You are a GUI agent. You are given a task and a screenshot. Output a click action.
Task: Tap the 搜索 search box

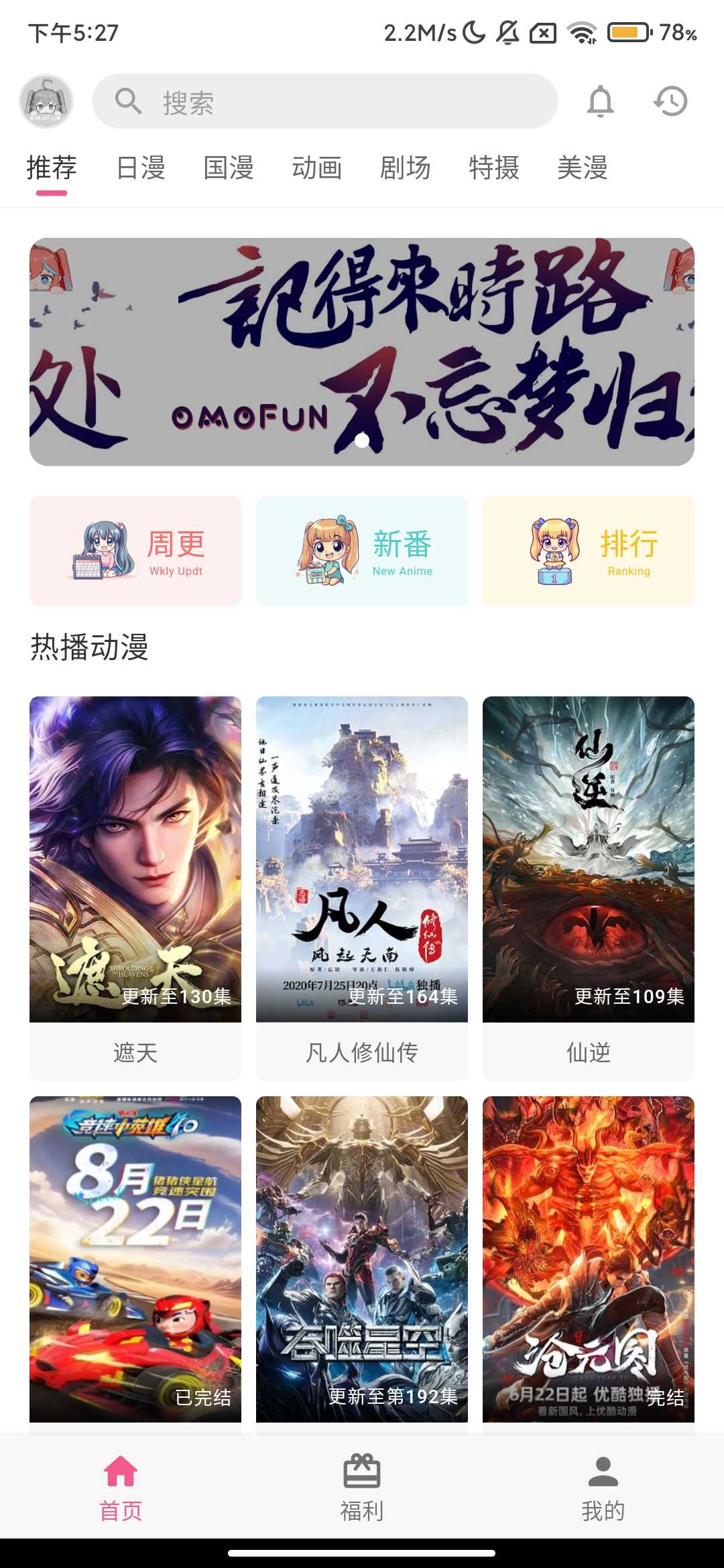pyautogui.click(x=324, y=101)
